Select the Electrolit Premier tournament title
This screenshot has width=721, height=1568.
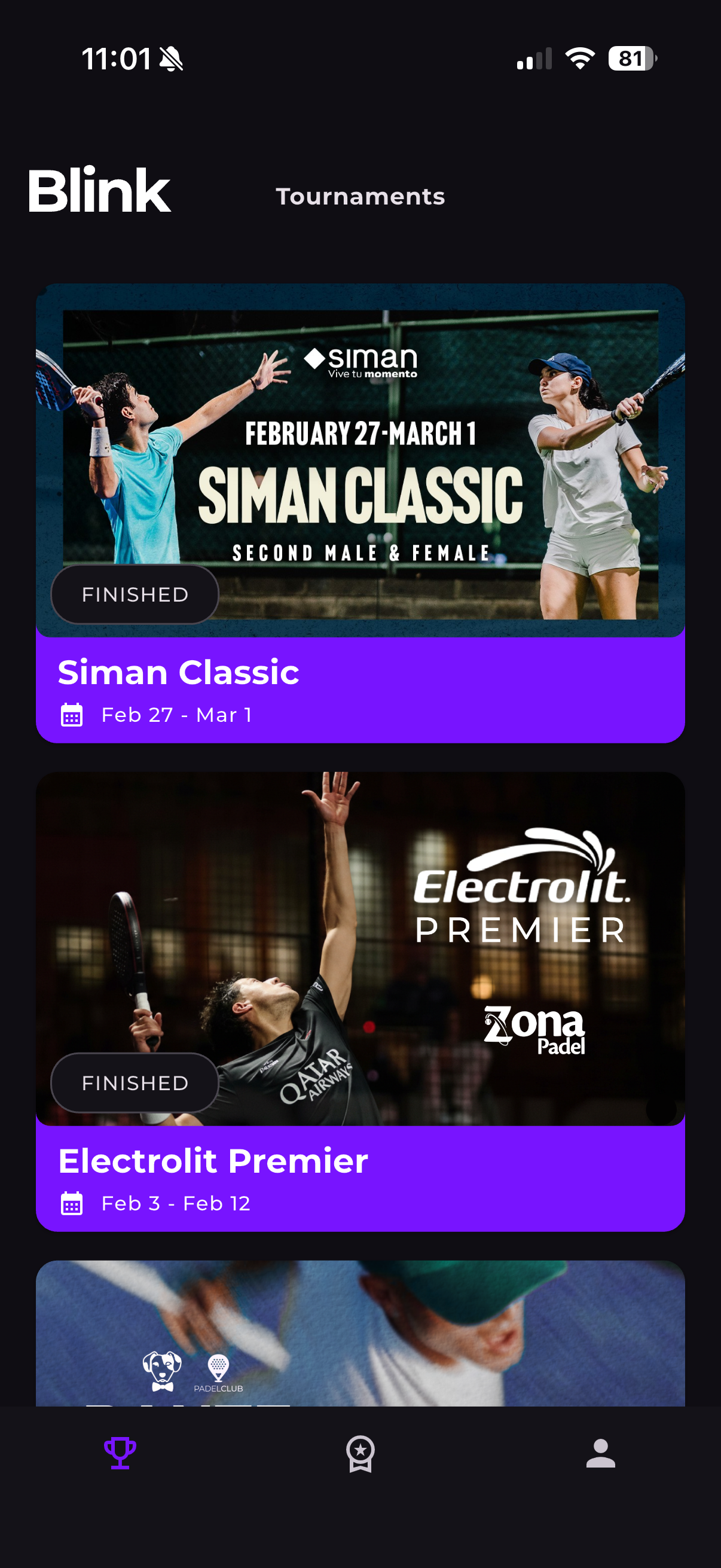click(x=212, y=1161)
